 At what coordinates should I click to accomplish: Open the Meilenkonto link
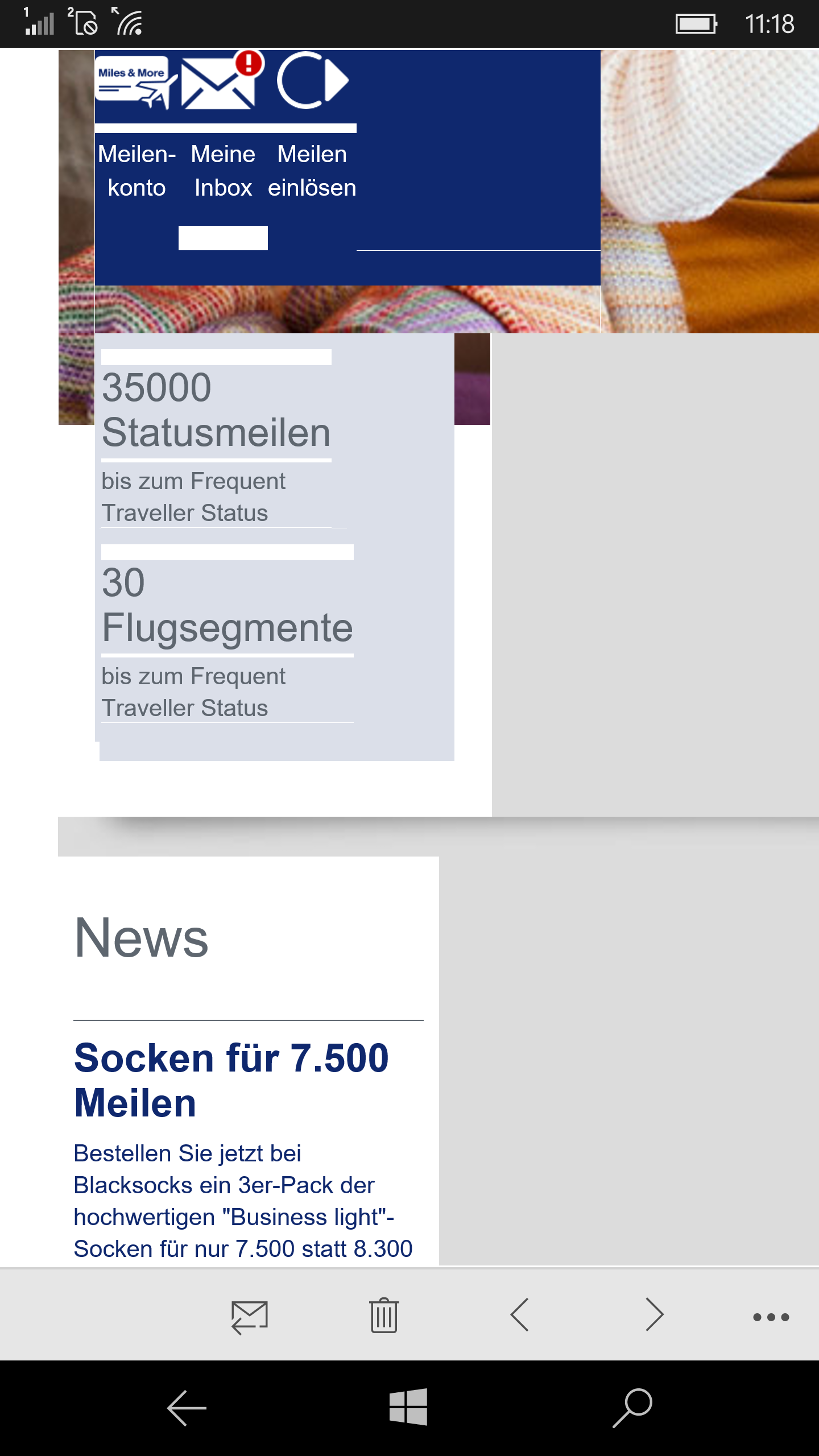[x=136, y=171]
